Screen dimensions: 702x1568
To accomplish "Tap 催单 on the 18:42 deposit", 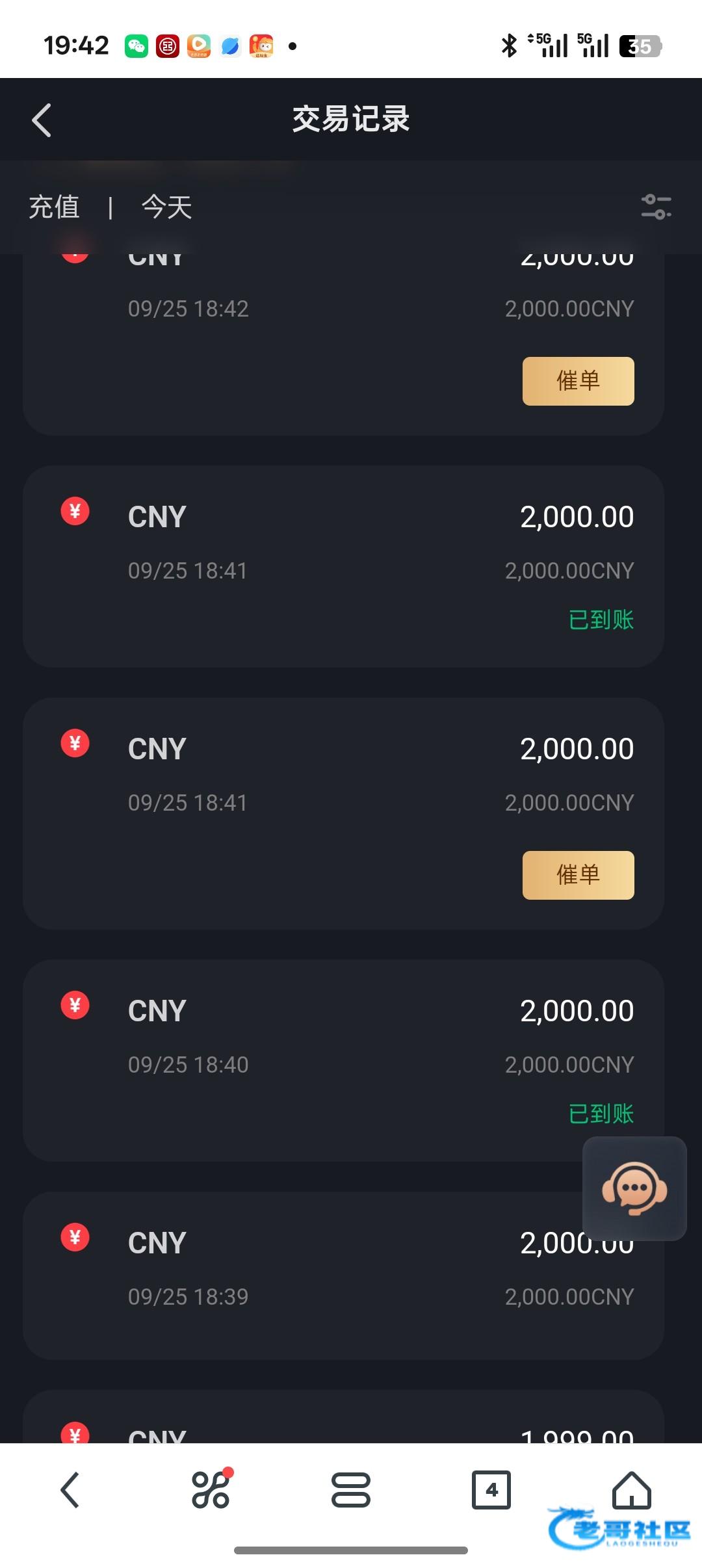I will point(578,381).
